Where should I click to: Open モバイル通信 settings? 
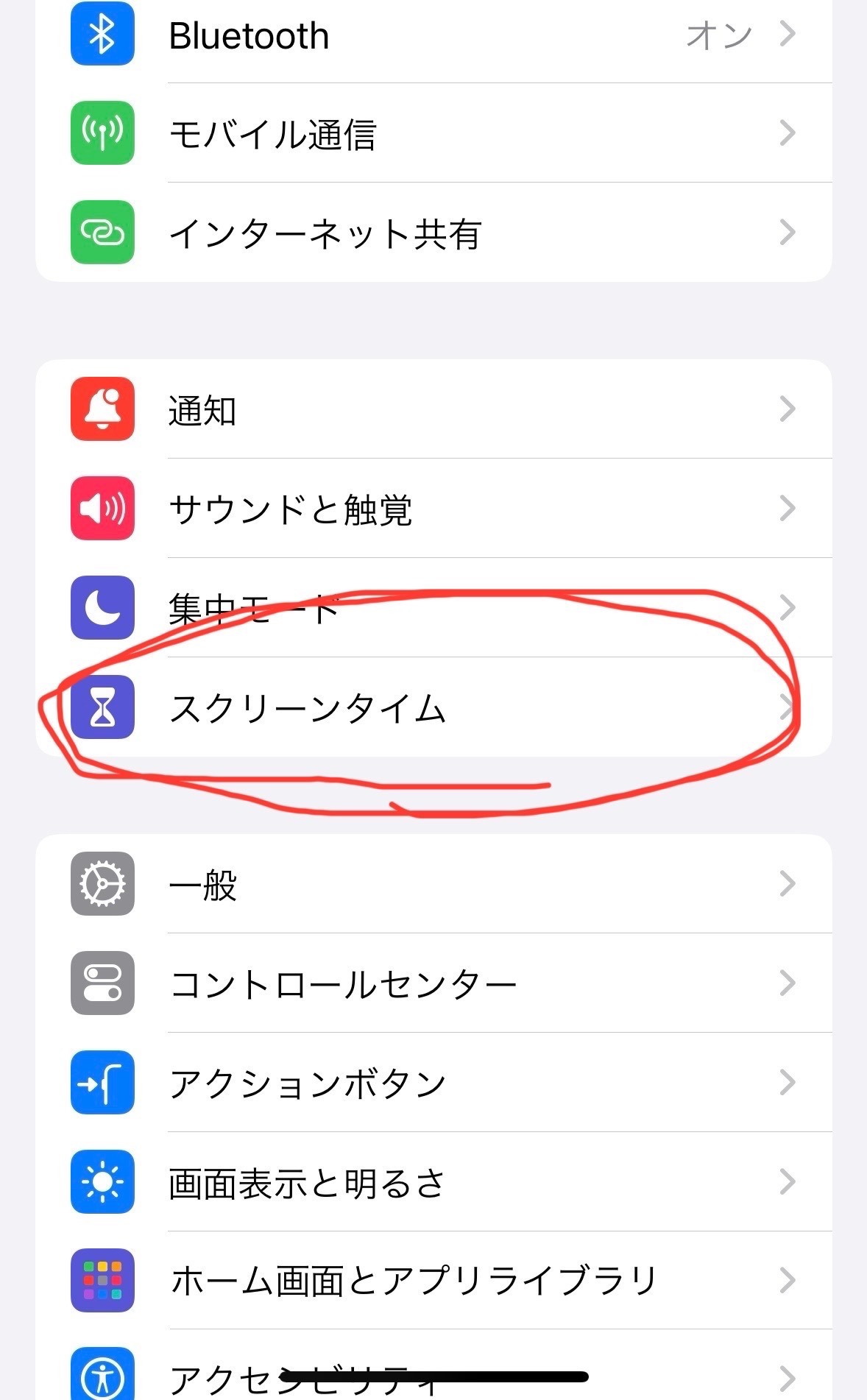pyautogui.click(x=433, y=133)
